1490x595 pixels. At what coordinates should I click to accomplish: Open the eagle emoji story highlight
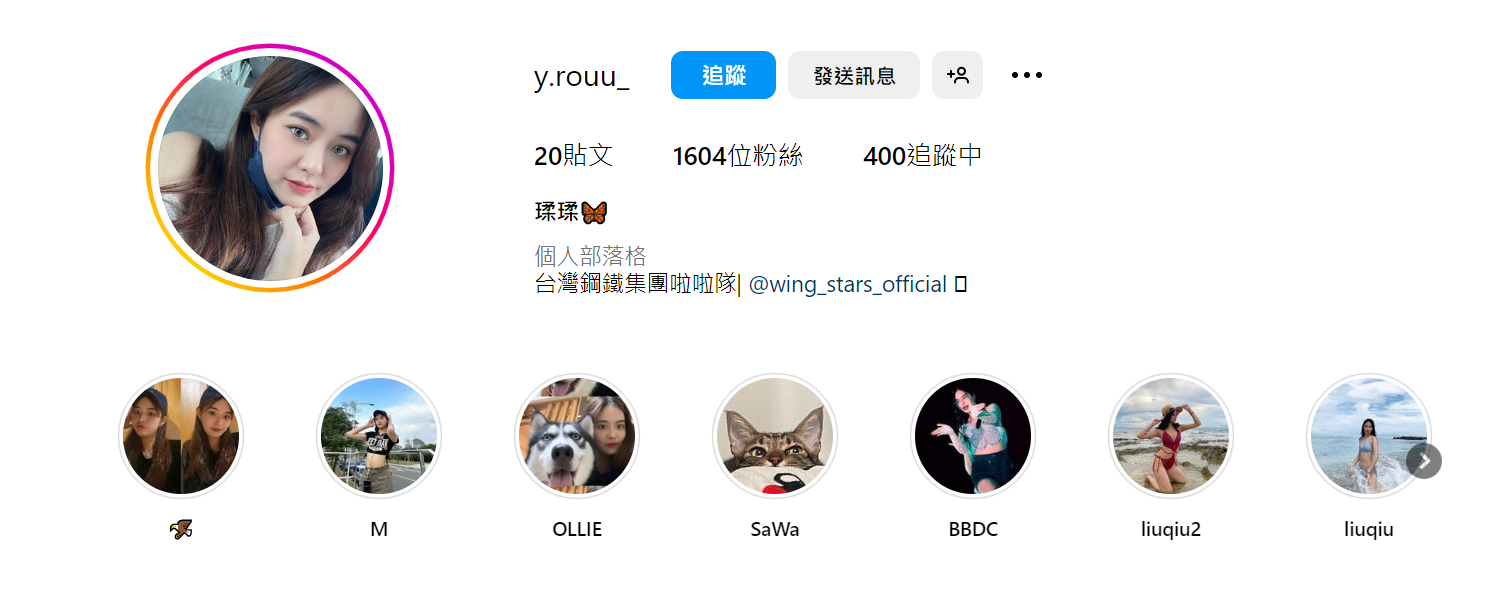(181, 436)
